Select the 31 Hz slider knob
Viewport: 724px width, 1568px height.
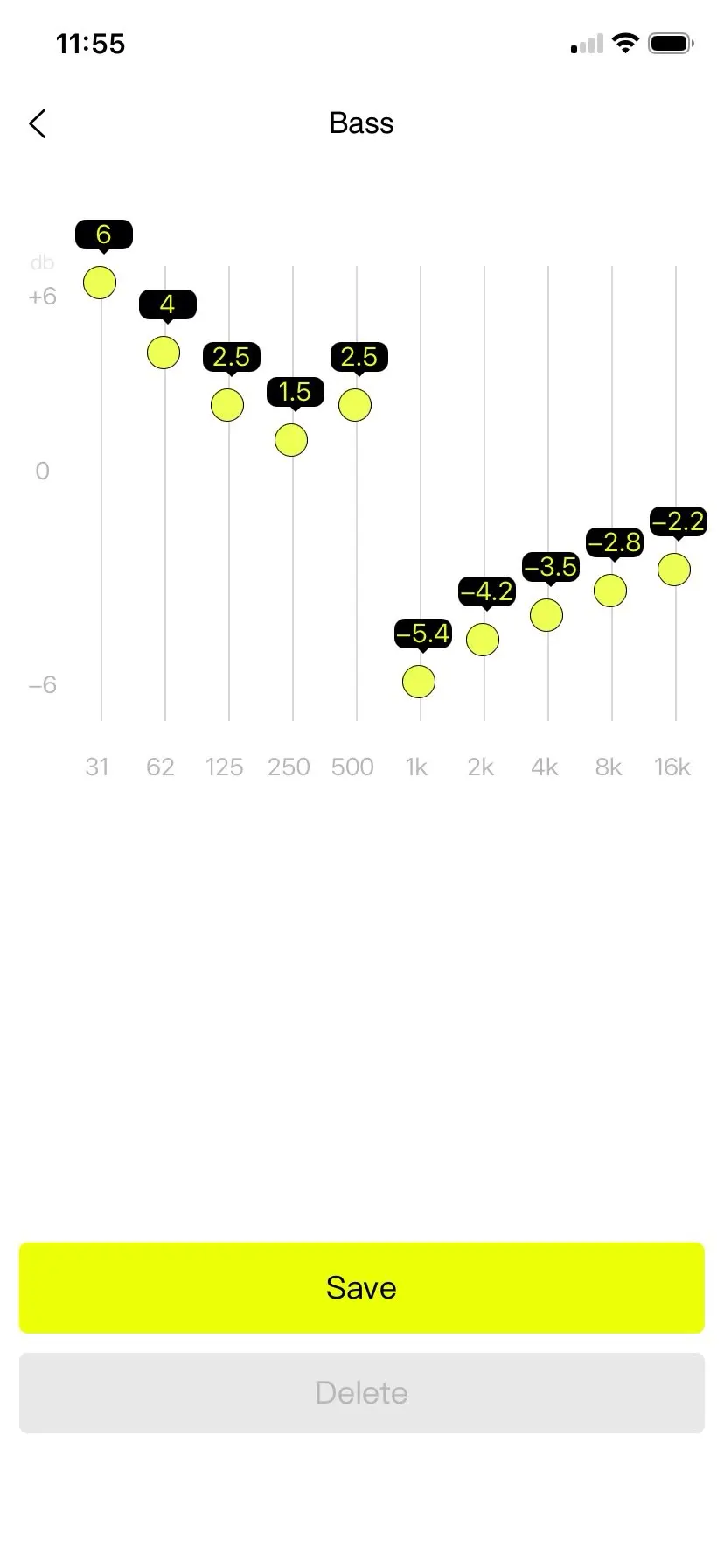tap(100, 283)
